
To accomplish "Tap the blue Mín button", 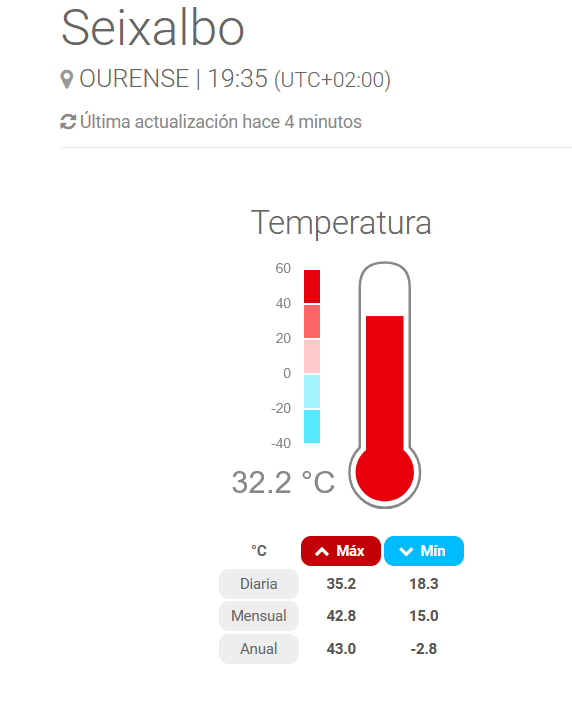I will click(x=424, y=551).
